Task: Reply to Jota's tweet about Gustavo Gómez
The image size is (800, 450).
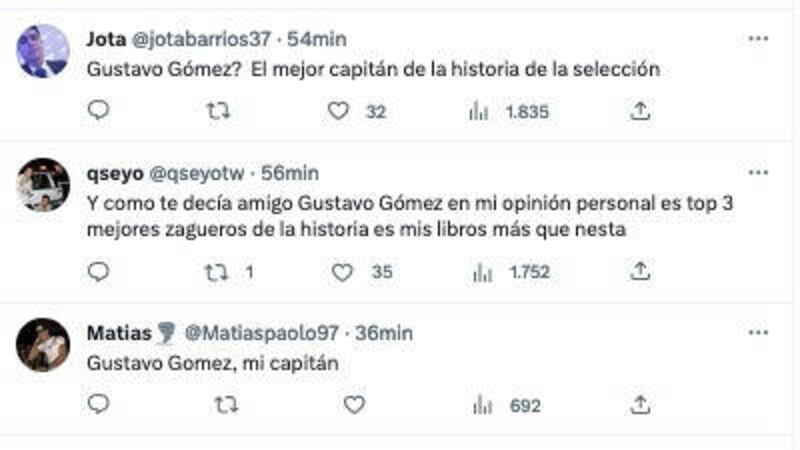Action: click(x=98, y=111)
